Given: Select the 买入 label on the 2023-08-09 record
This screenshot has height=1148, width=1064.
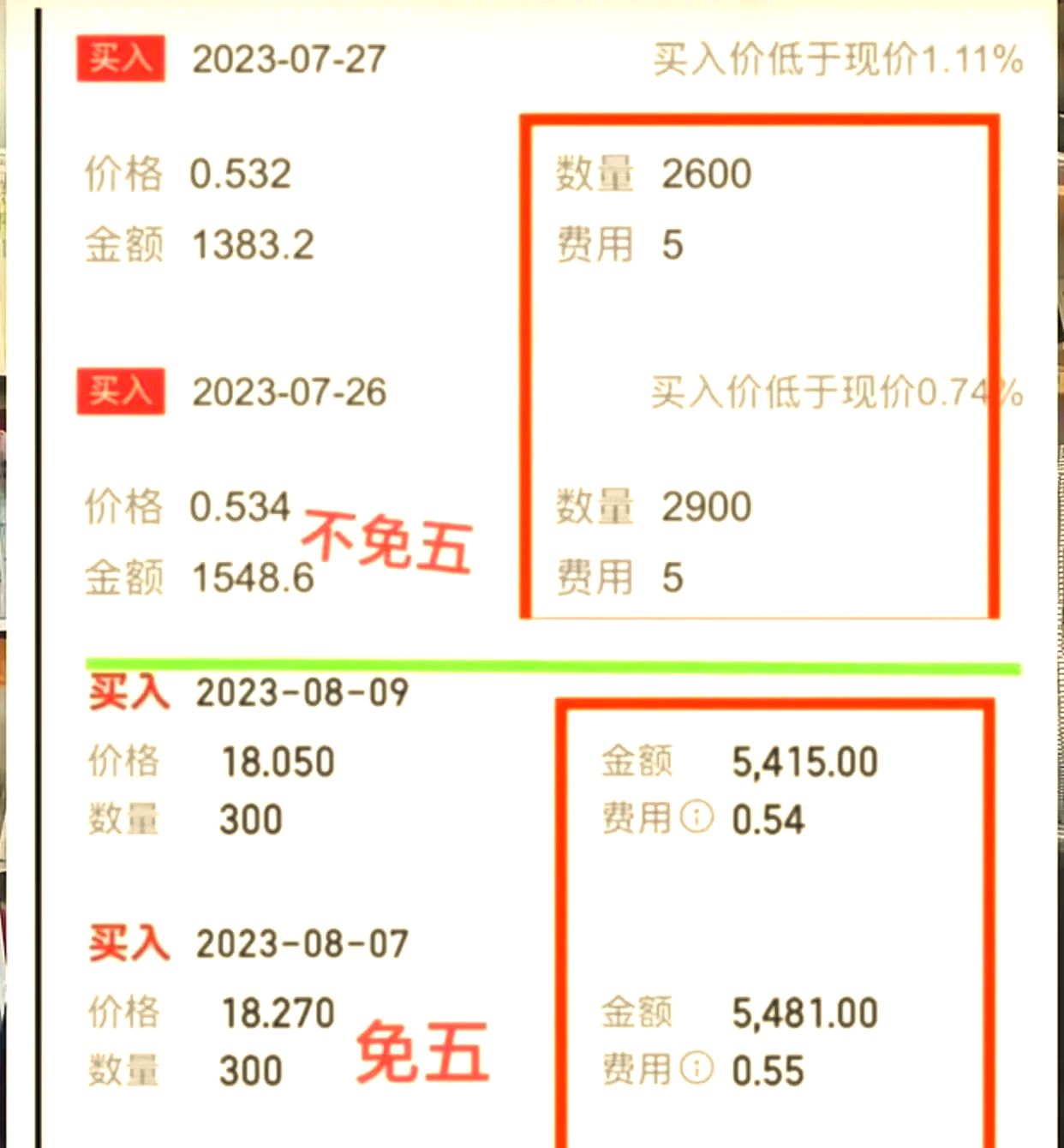Looking at the screenshot, I should (x=129, y=691).
